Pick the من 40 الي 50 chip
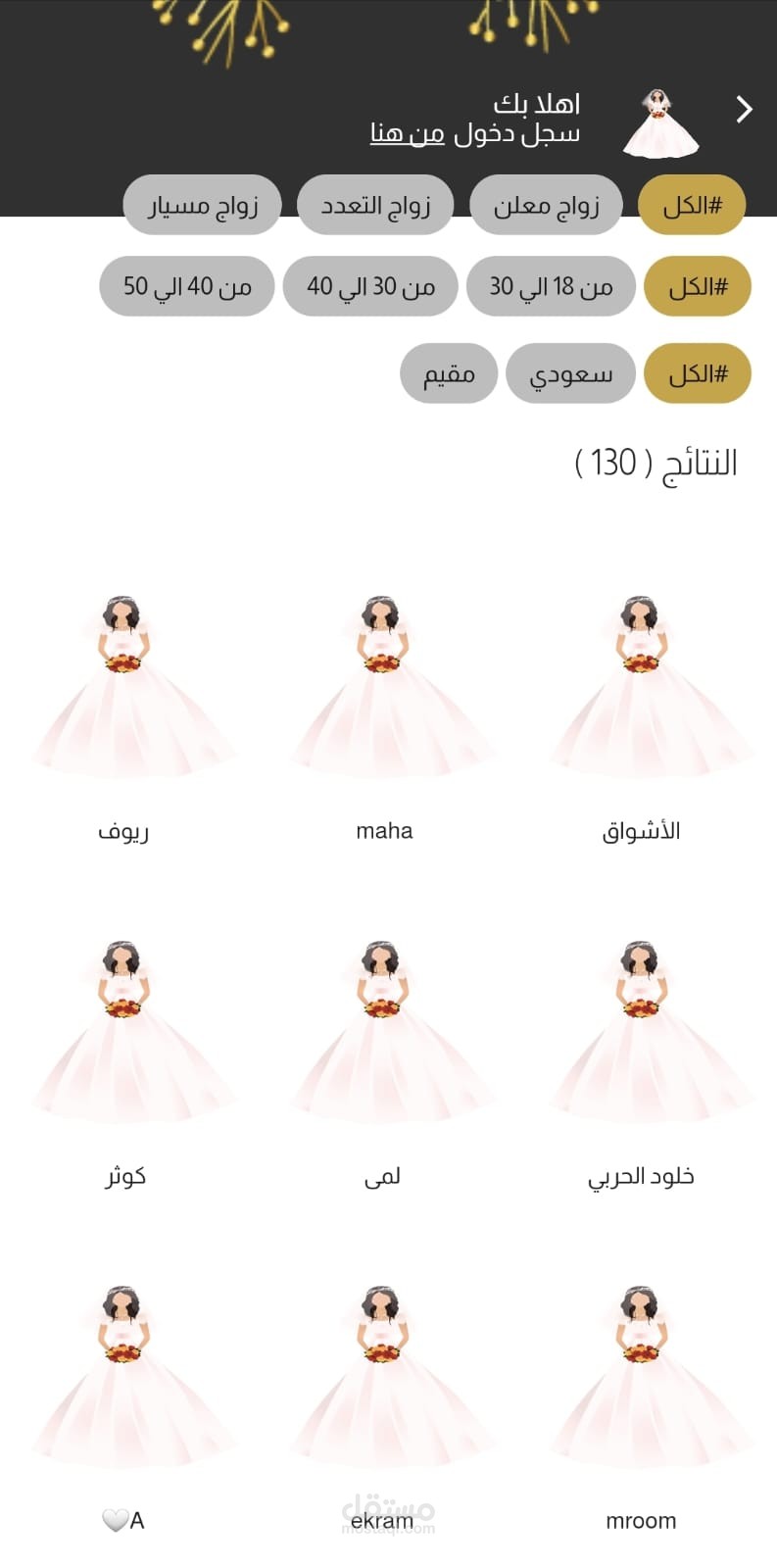The height and width of the screenshot is (1568, 777). [187, 286]
